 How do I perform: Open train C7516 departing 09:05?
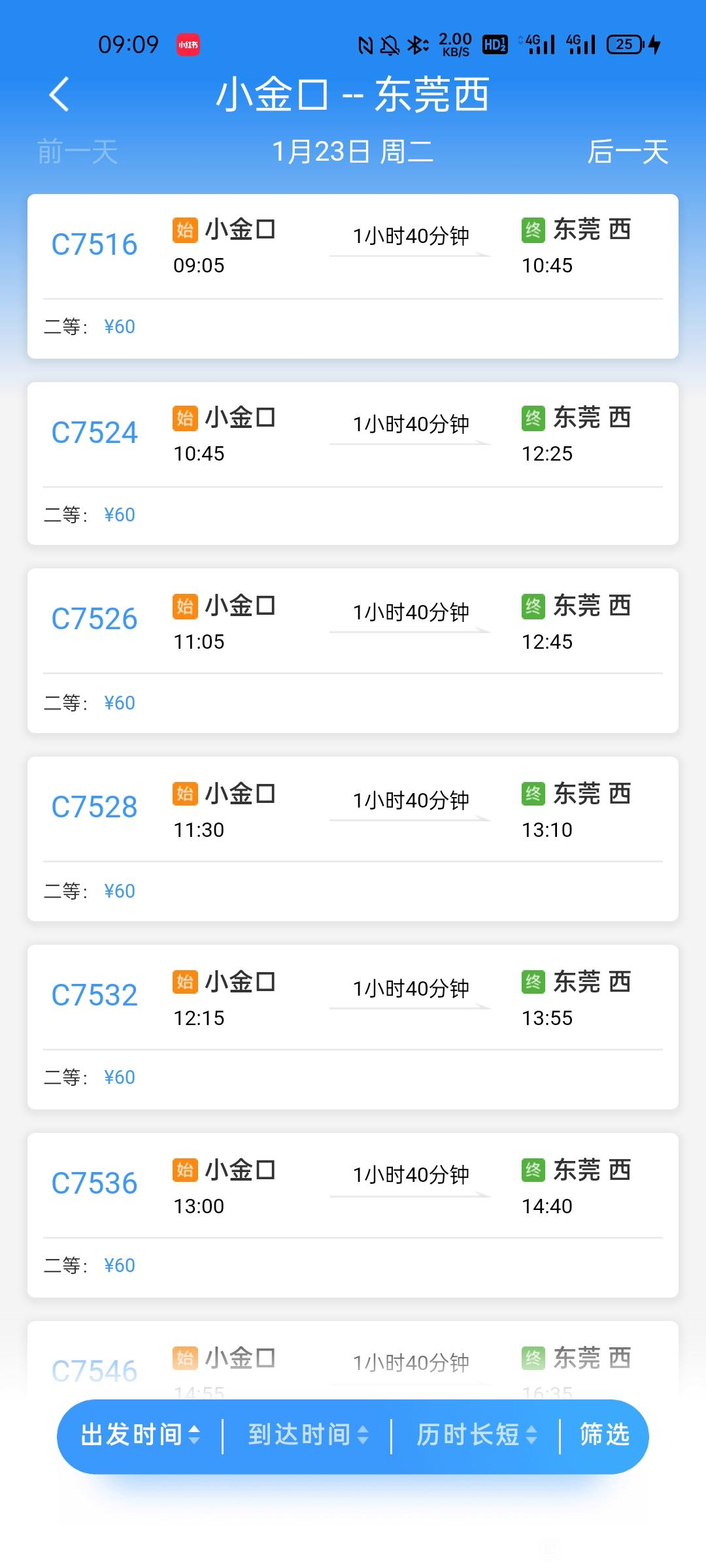click(x=353, y=276)
